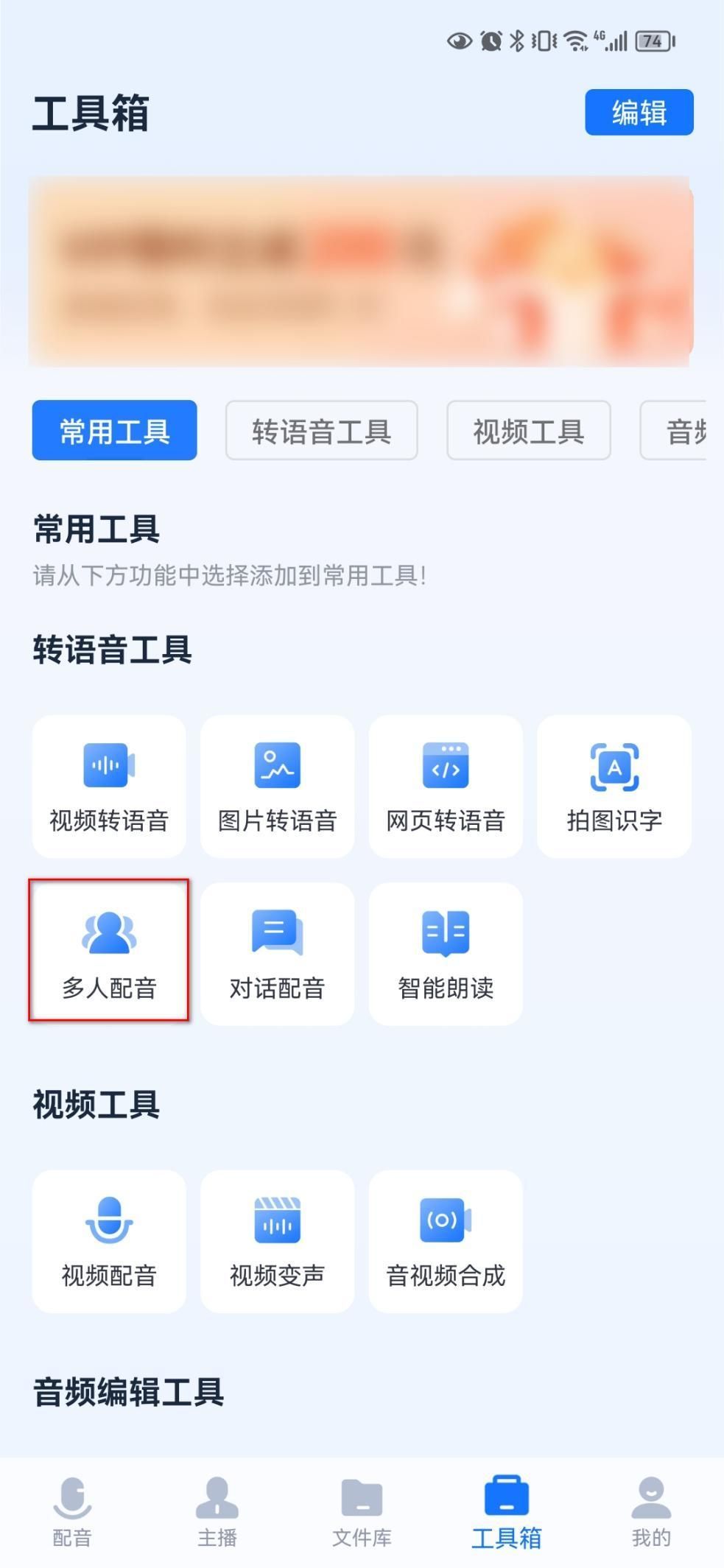724x1568 pixels.
Task: Open the 视频配音 tool
Action: coord(109,1241)
